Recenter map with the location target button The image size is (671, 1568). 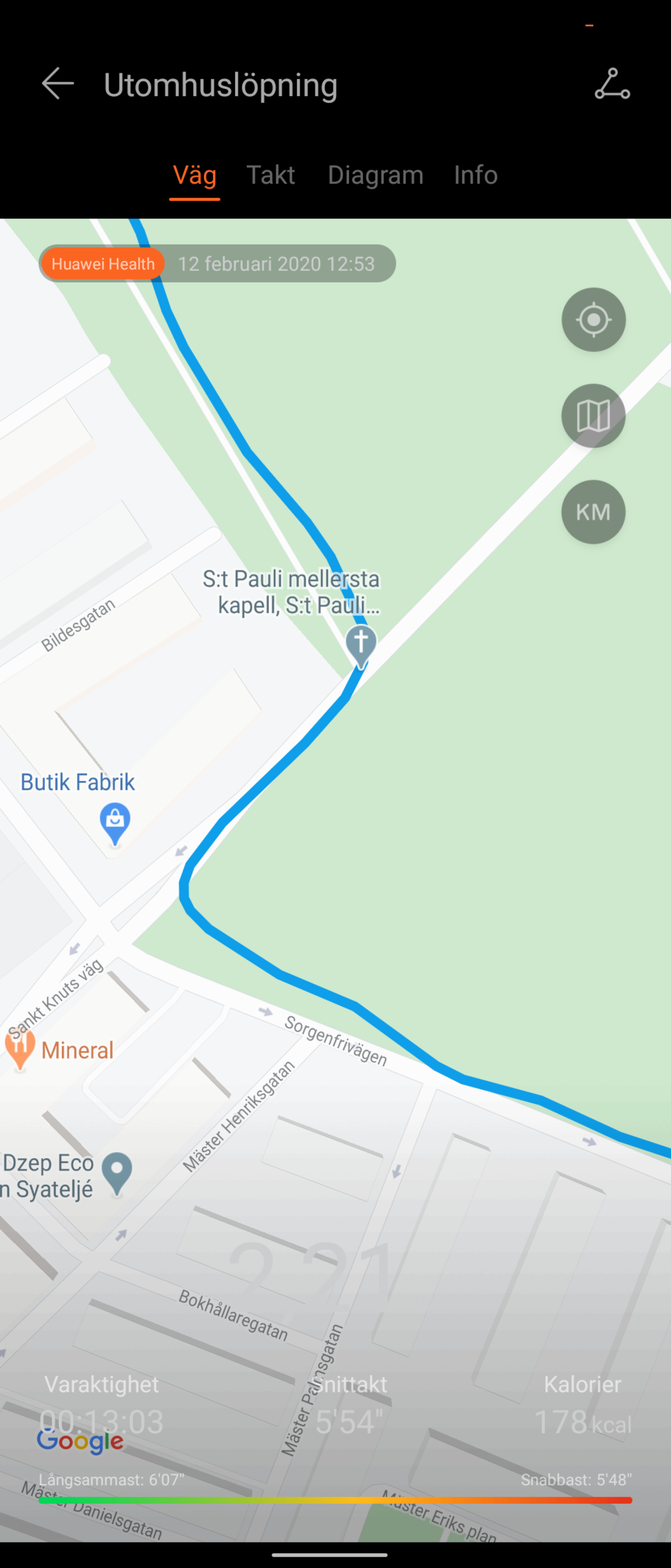click(x=593, y=320)
